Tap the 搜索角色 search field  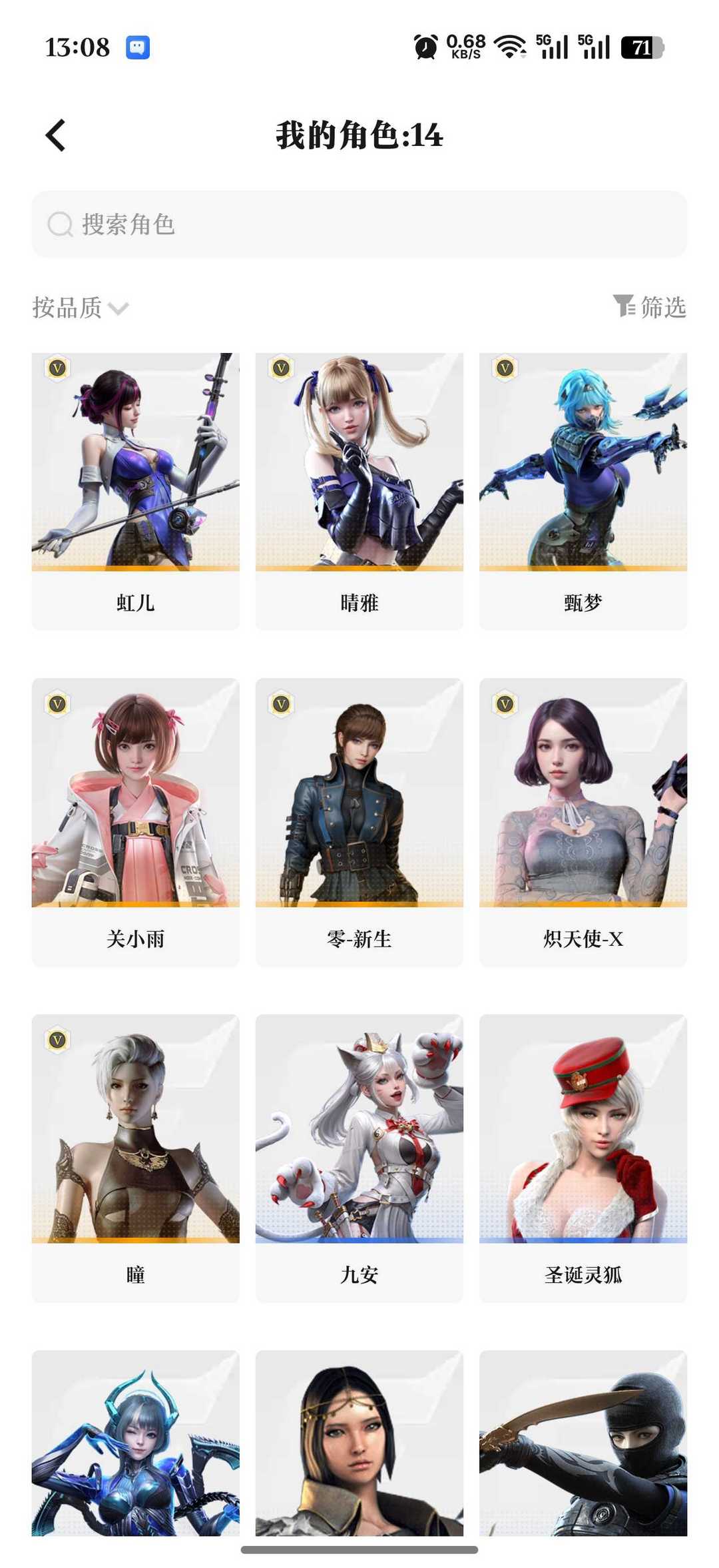point(359,224)
